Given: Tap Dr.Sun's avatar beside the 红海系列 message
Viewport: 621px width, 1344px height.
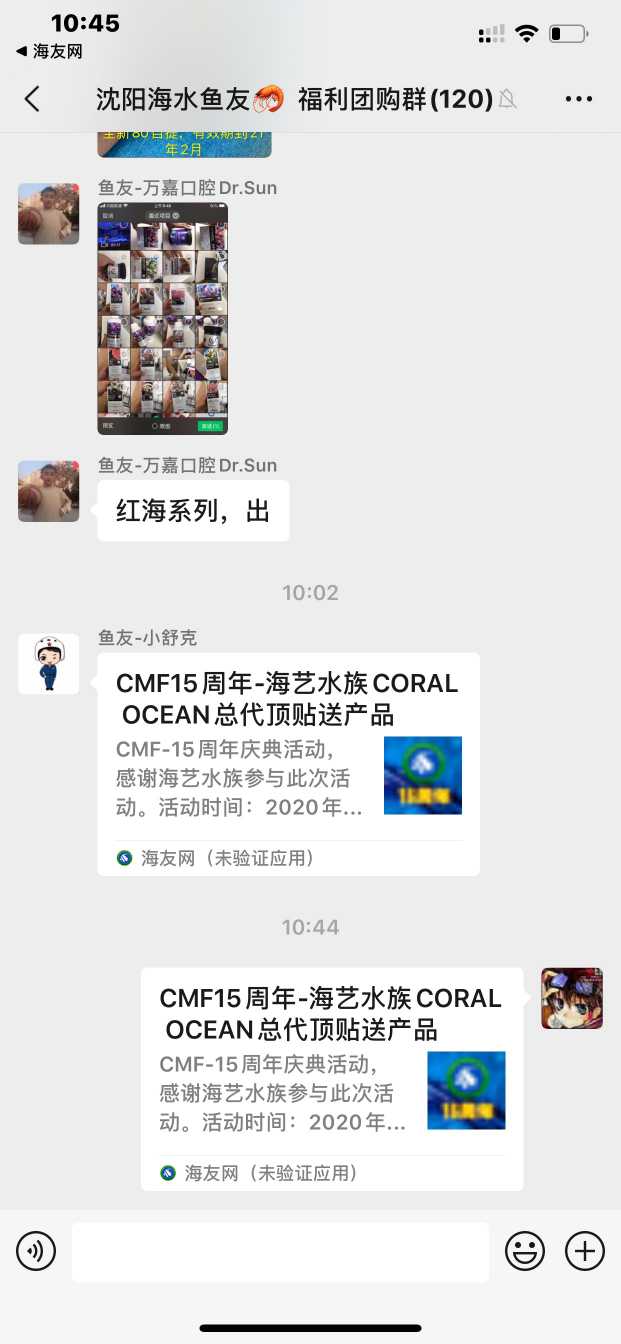Looking at the screenshot, I should tap(48, 491).
